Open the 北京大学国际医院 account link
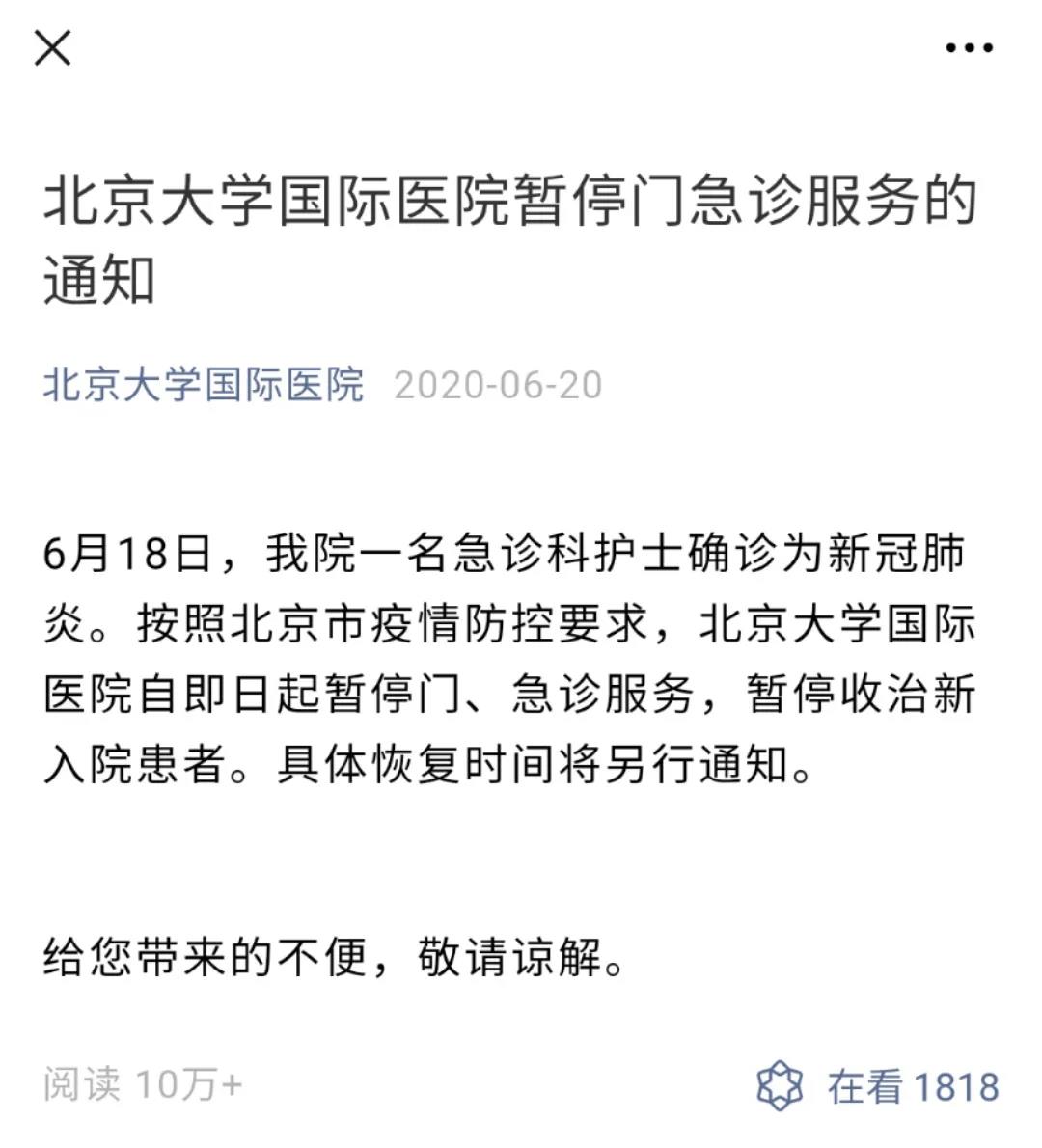Image resolution: width=1042 pixels, height=1148 pixels. [x=204, y=384]
